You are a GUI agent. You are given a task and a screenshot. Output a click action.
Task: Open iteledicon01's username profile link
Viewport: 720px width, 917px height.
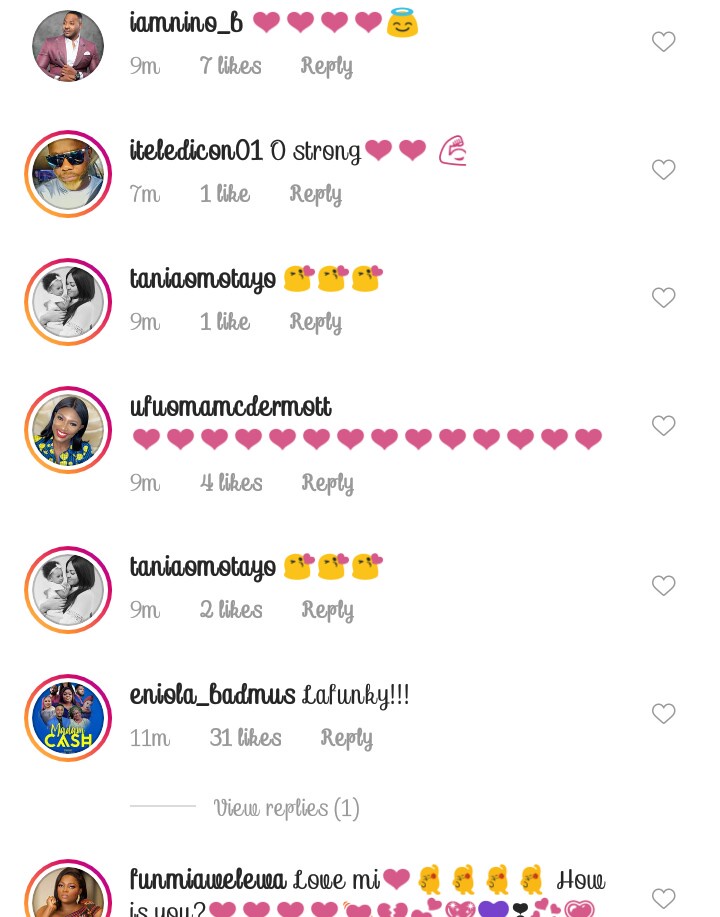pyautogui.click(x=196, y=151)
